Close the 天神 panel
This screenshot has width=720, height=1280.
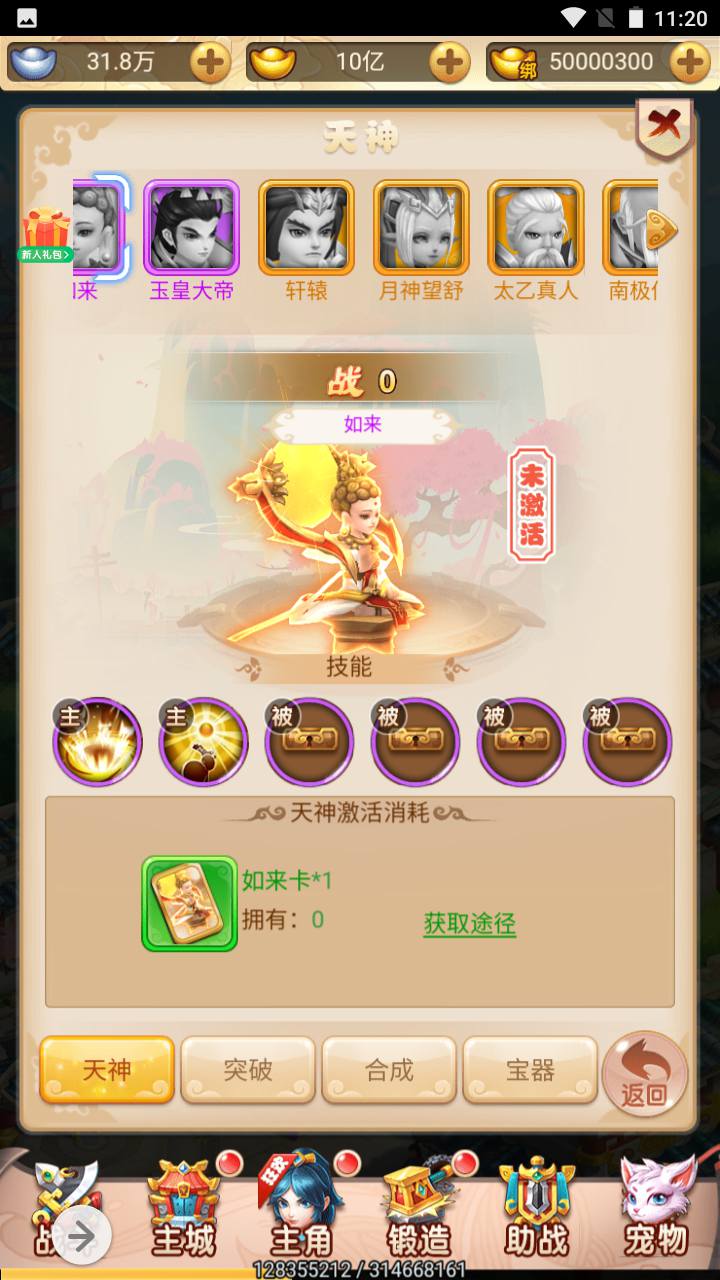point(663,128)
